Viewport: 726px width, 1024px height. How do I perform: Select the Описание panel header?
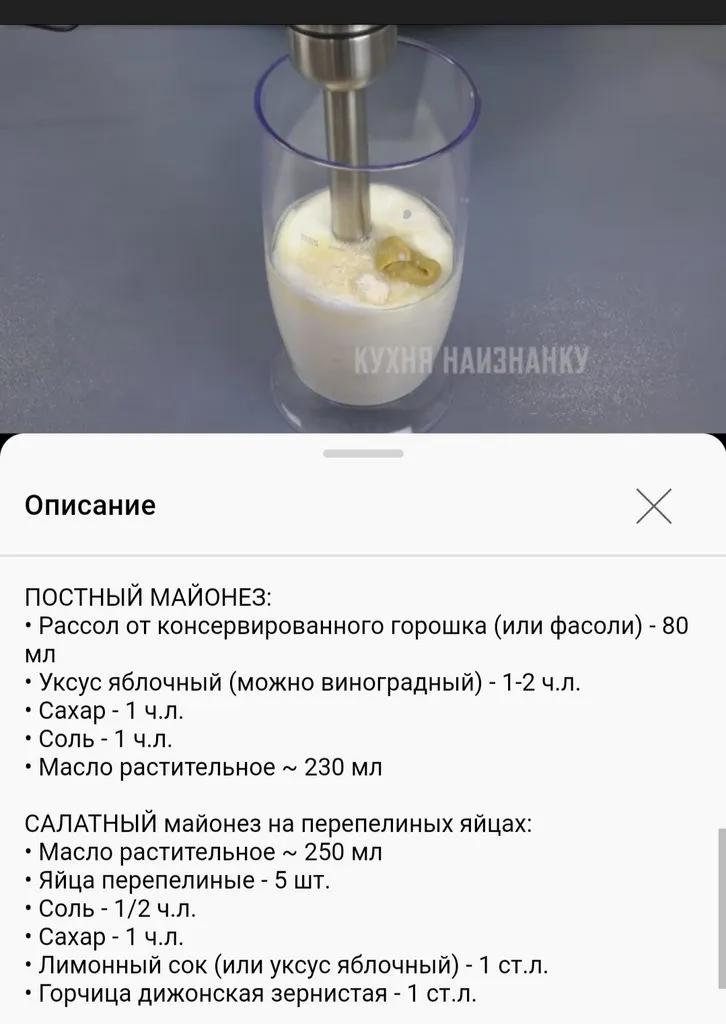pyautogui.click(x=90, y=506)
